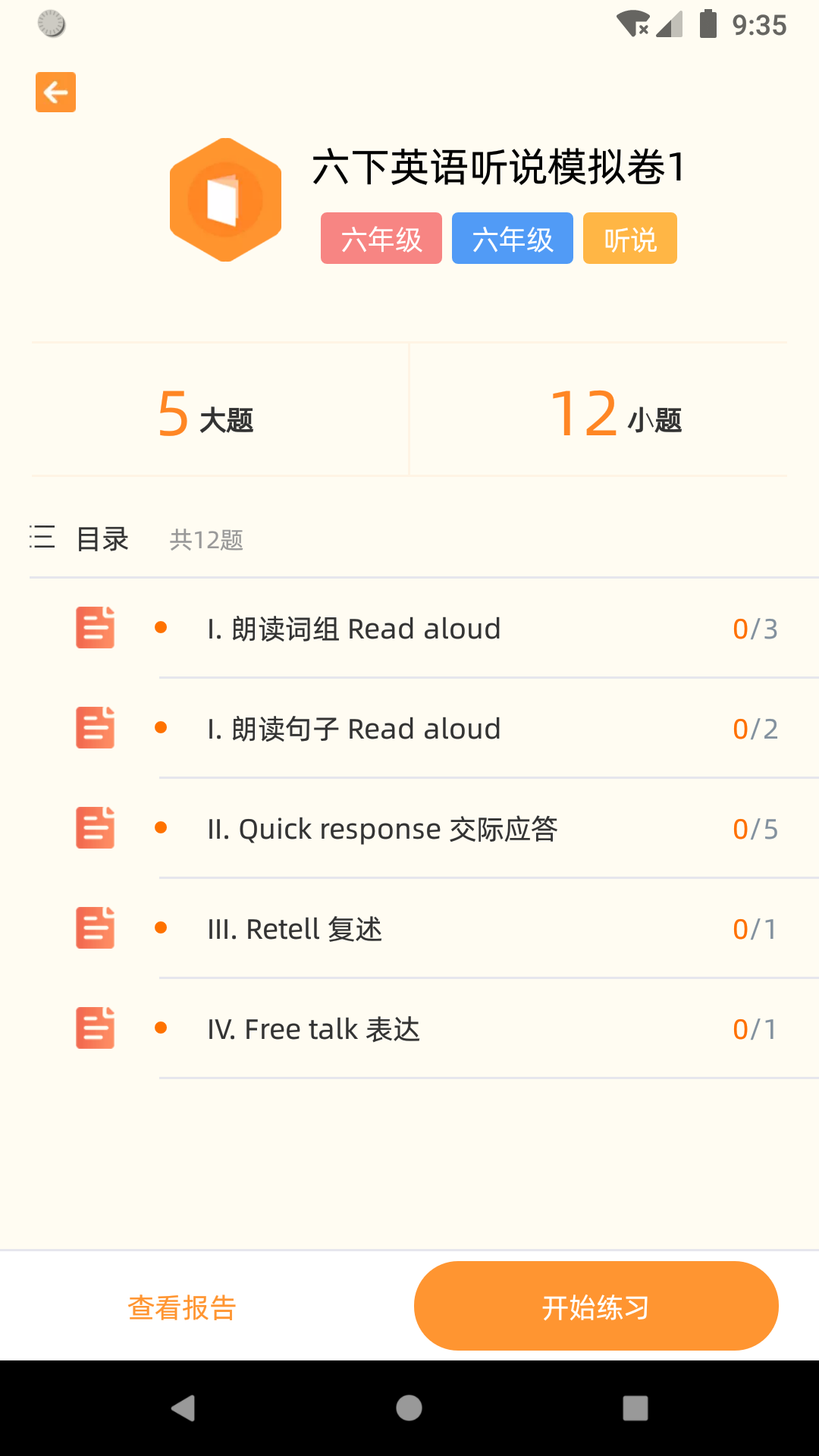Toggle the bullet beside Quick response 交际应答

point(161,828)
